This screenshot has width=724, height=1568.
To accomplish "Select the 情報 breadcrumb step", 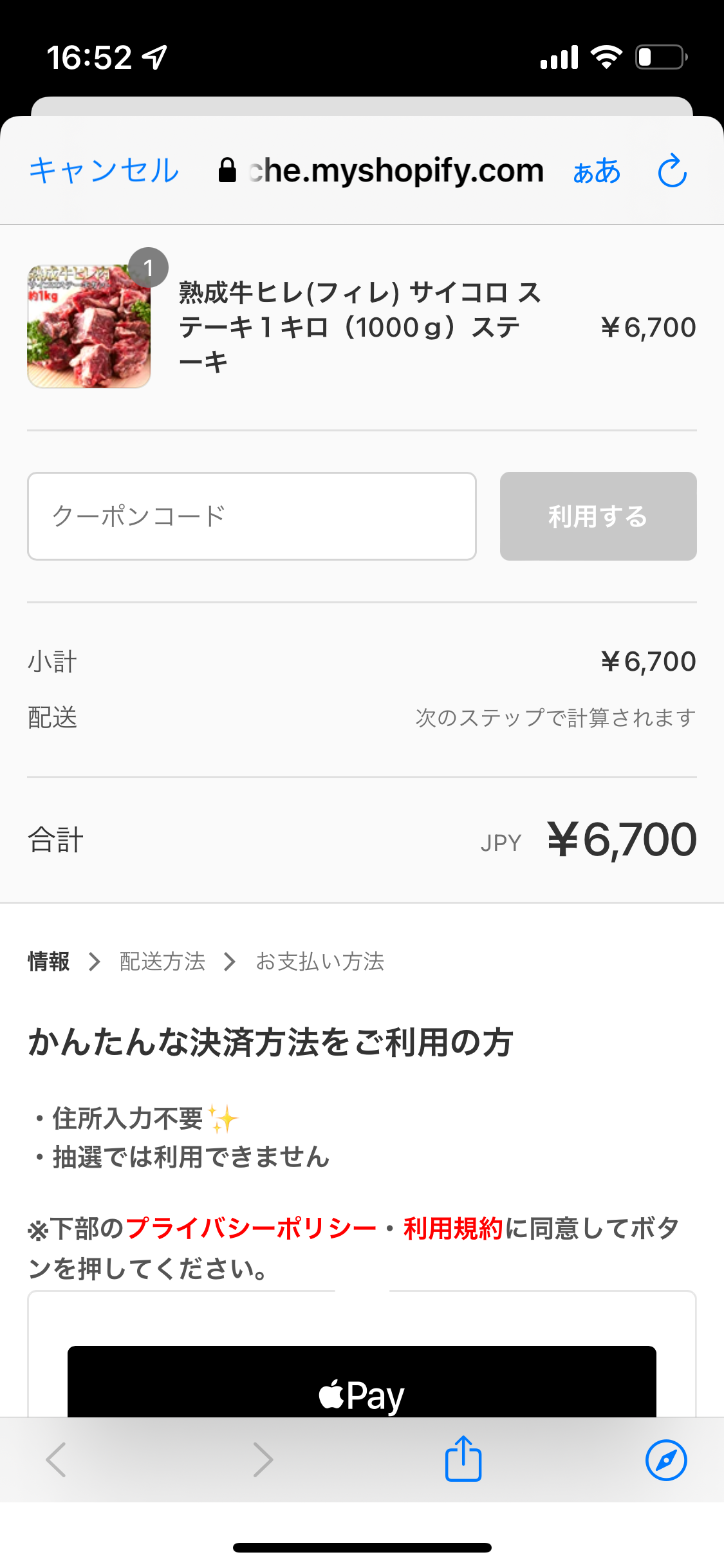I will pyautogui.click(x=49, y=962).
